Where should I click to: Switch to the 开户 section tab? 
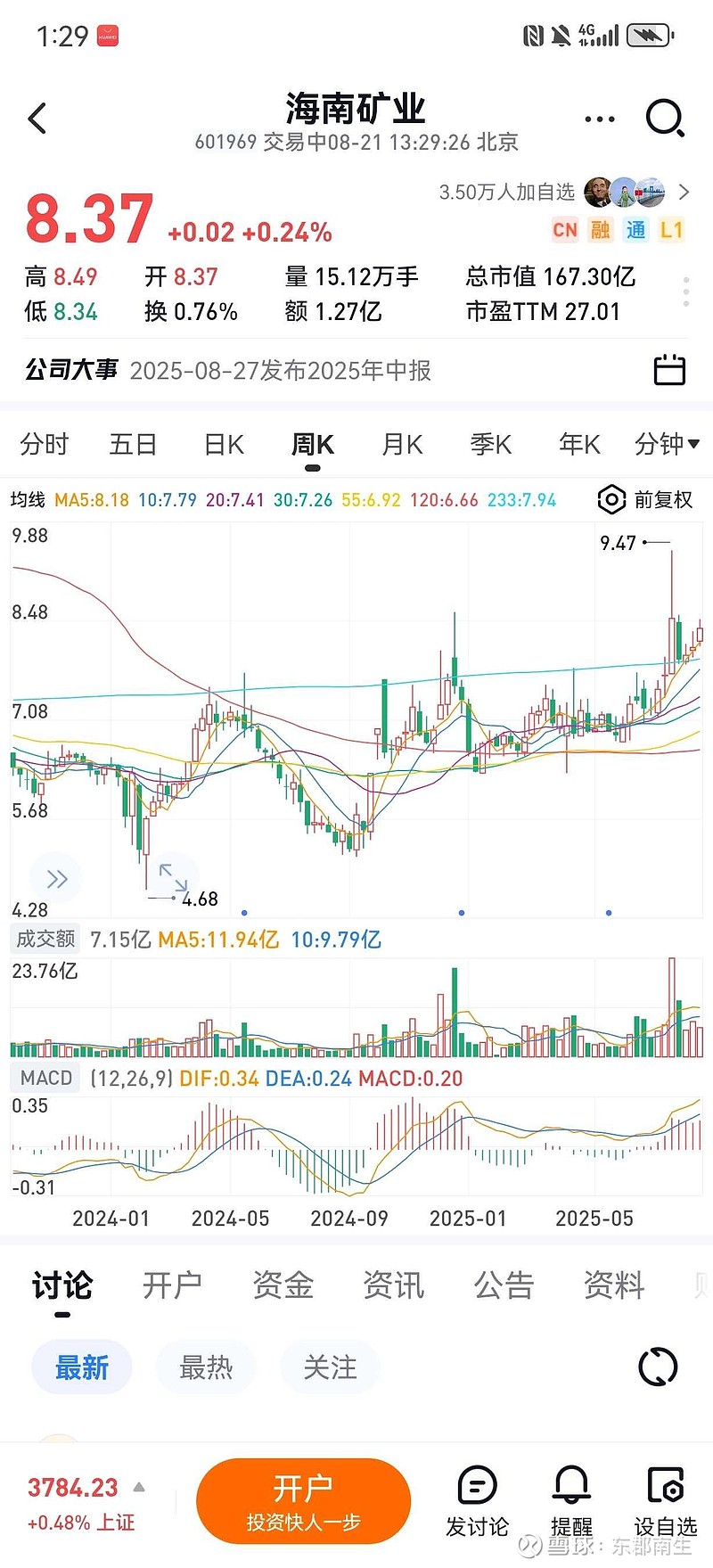(173, 1285)
